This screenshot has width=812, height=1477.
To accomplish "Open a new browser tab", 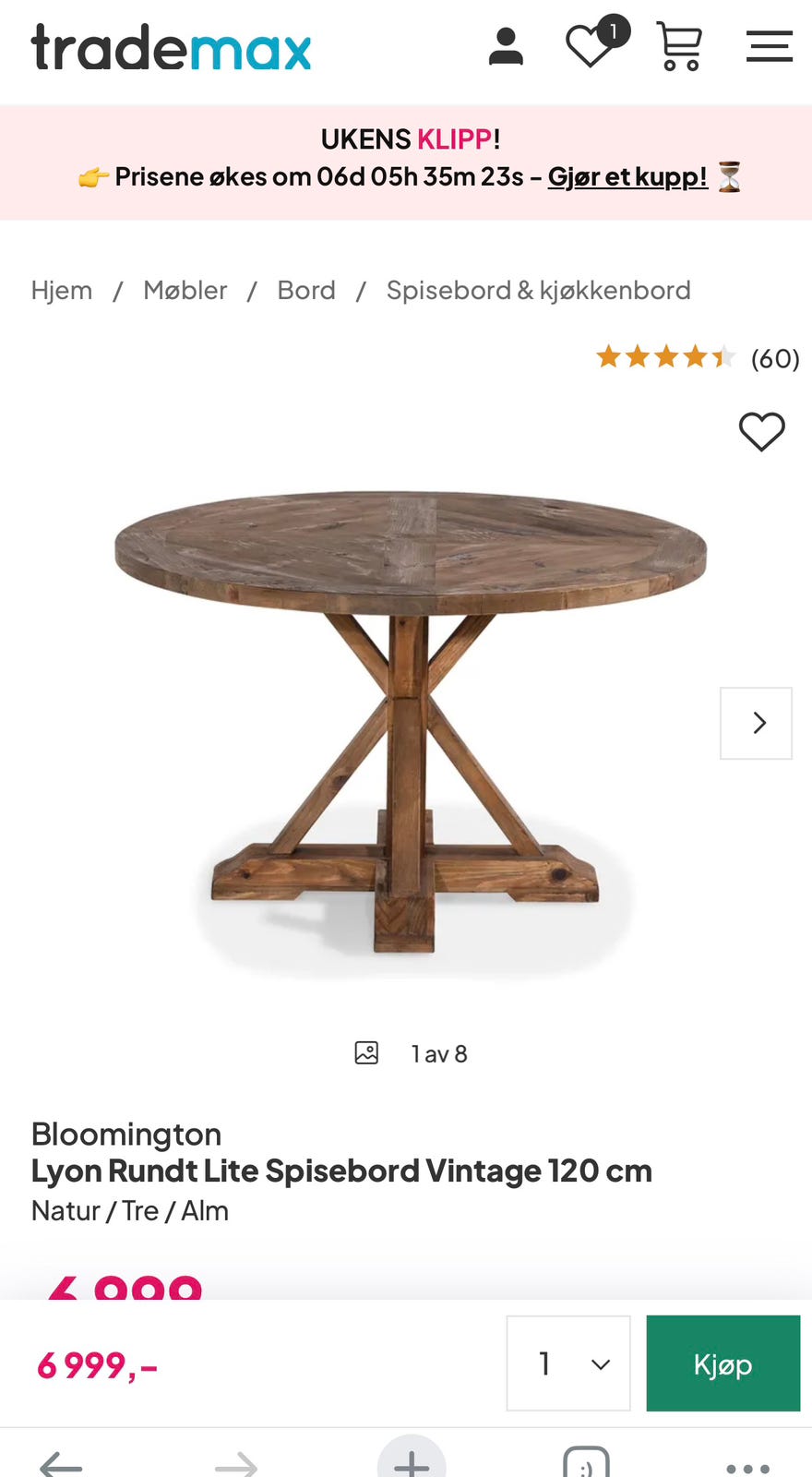I will [412, 1459].
